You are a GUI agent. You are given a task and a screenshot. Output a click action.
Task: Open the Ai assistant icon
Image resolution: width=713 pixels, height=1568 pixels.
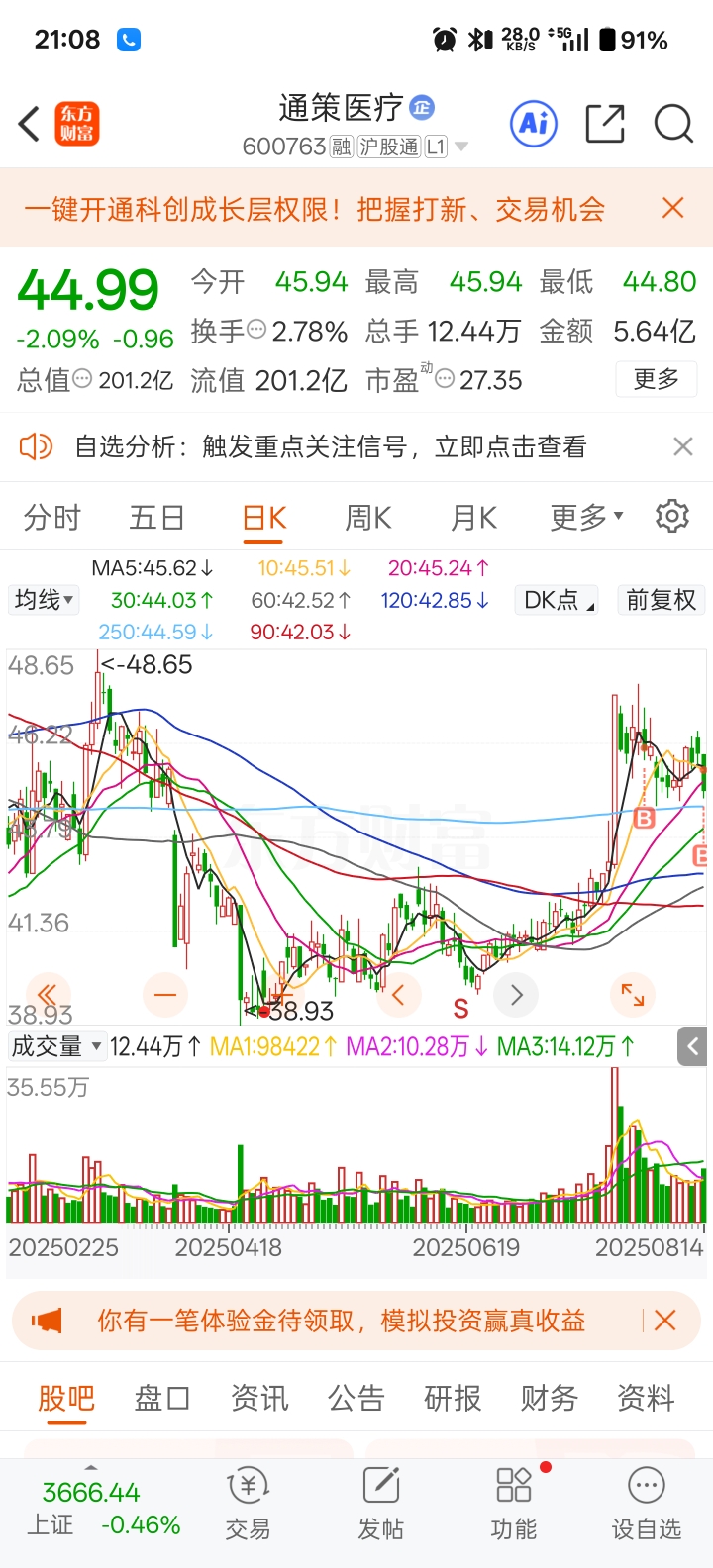tap(534, 124)
